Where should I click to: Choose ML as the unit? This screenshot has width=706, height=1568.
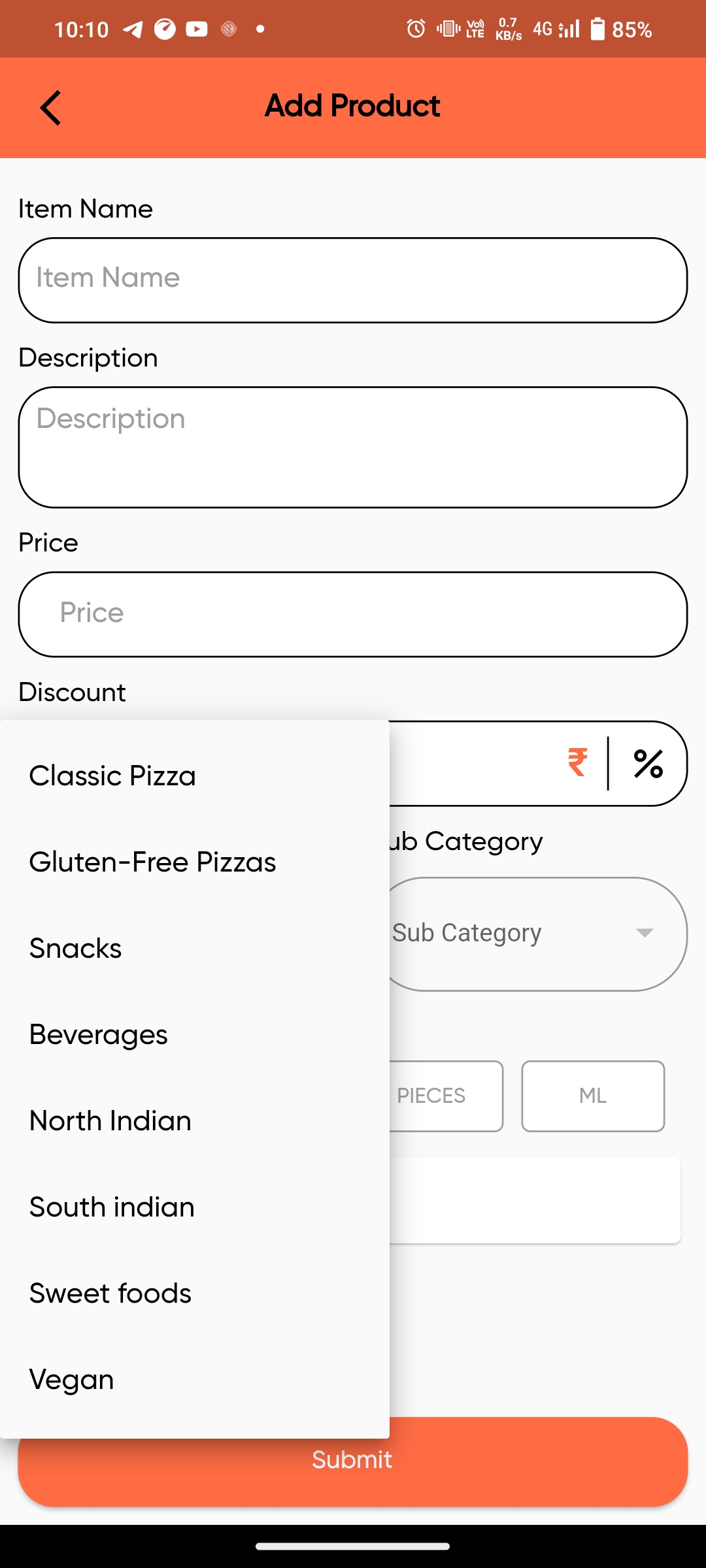[x=593, y=1096]
